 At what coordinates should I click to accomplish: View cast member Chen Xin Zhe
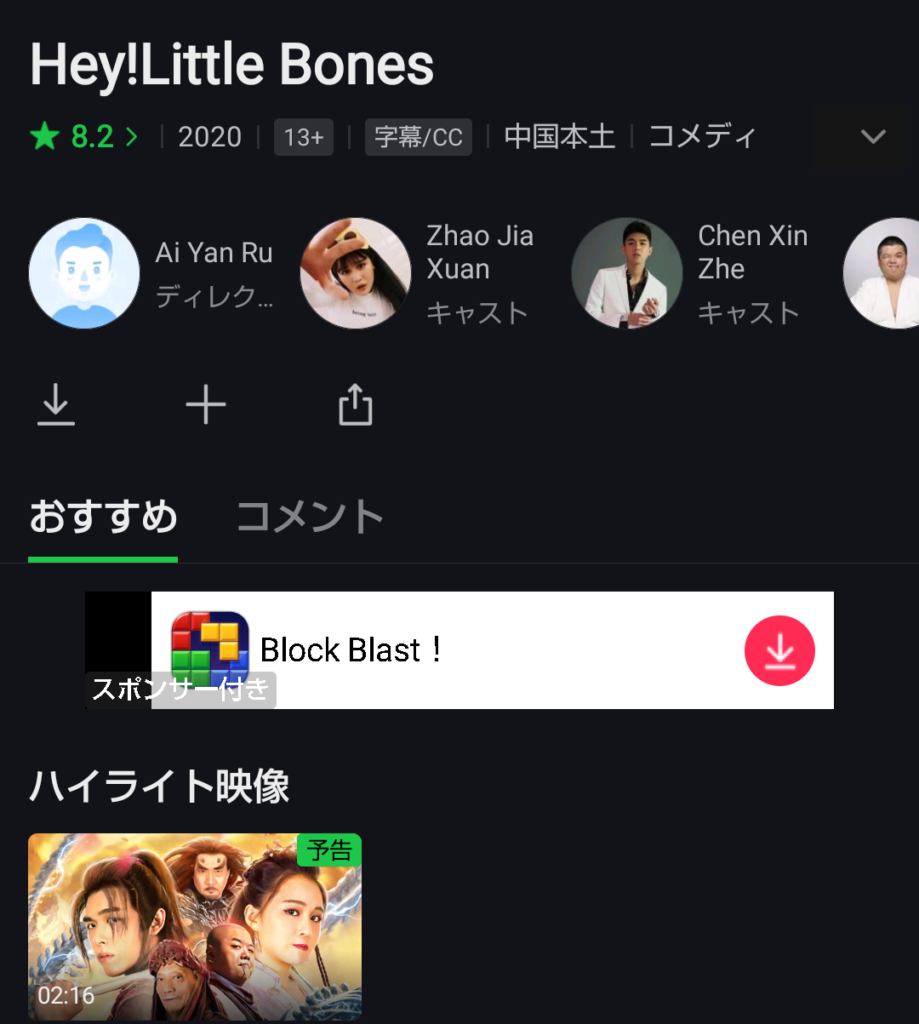click(x=627, y=272)
